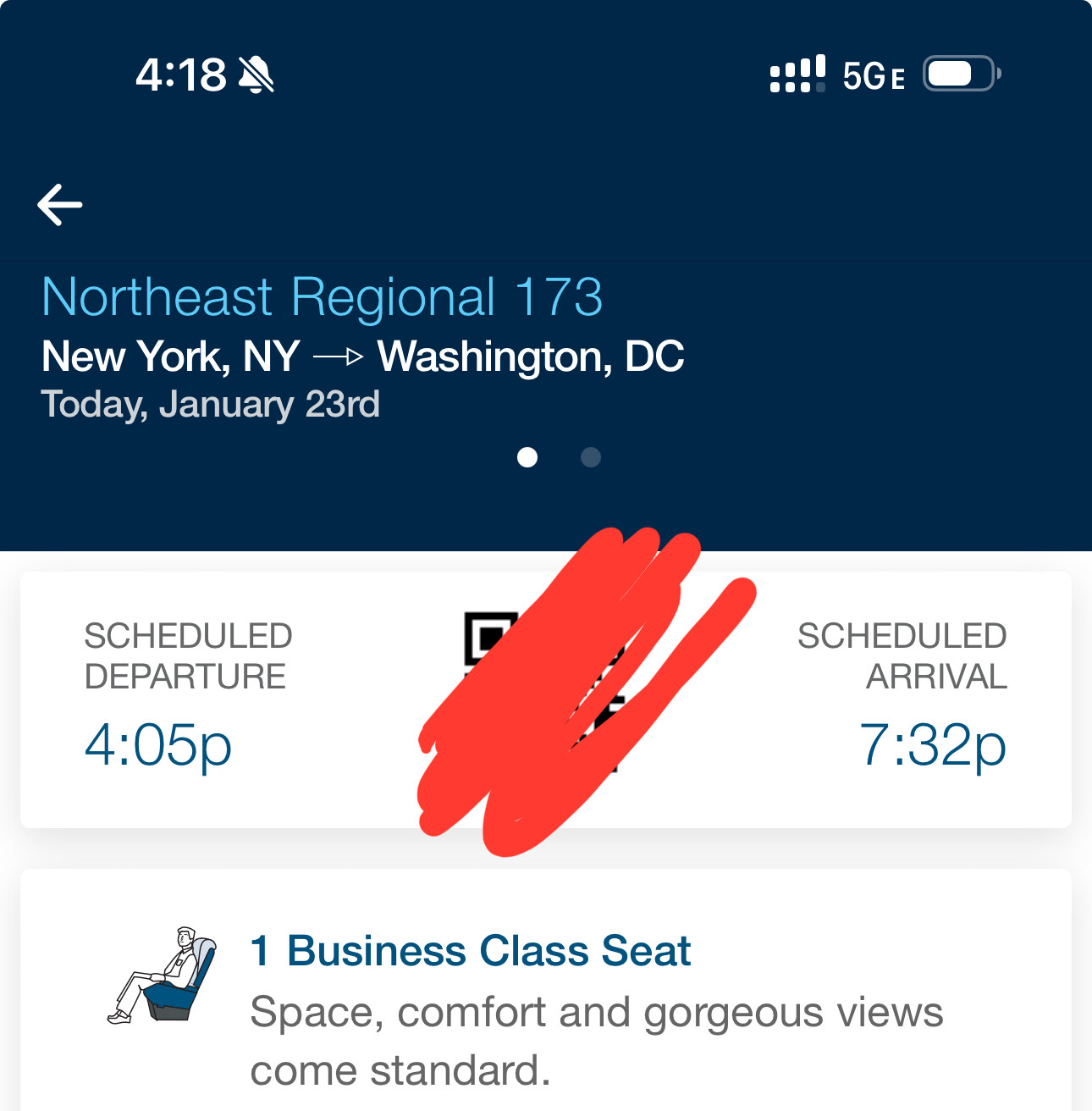Go back using the arrow icon
Viewport: 1092px width, 1111px height.
click(x=59, y=205)
